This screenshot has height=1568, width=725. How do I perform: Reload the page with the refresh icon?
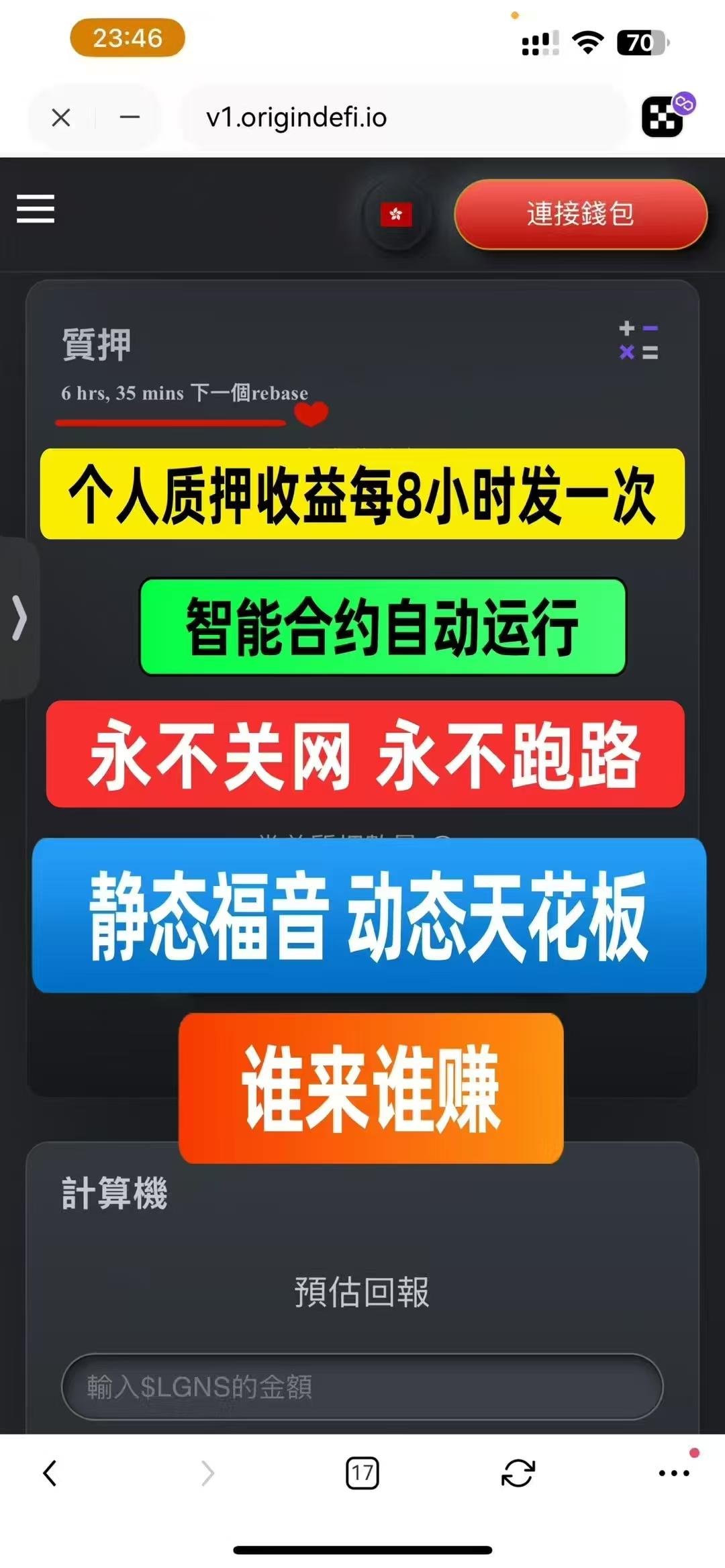coord(518,1473)
